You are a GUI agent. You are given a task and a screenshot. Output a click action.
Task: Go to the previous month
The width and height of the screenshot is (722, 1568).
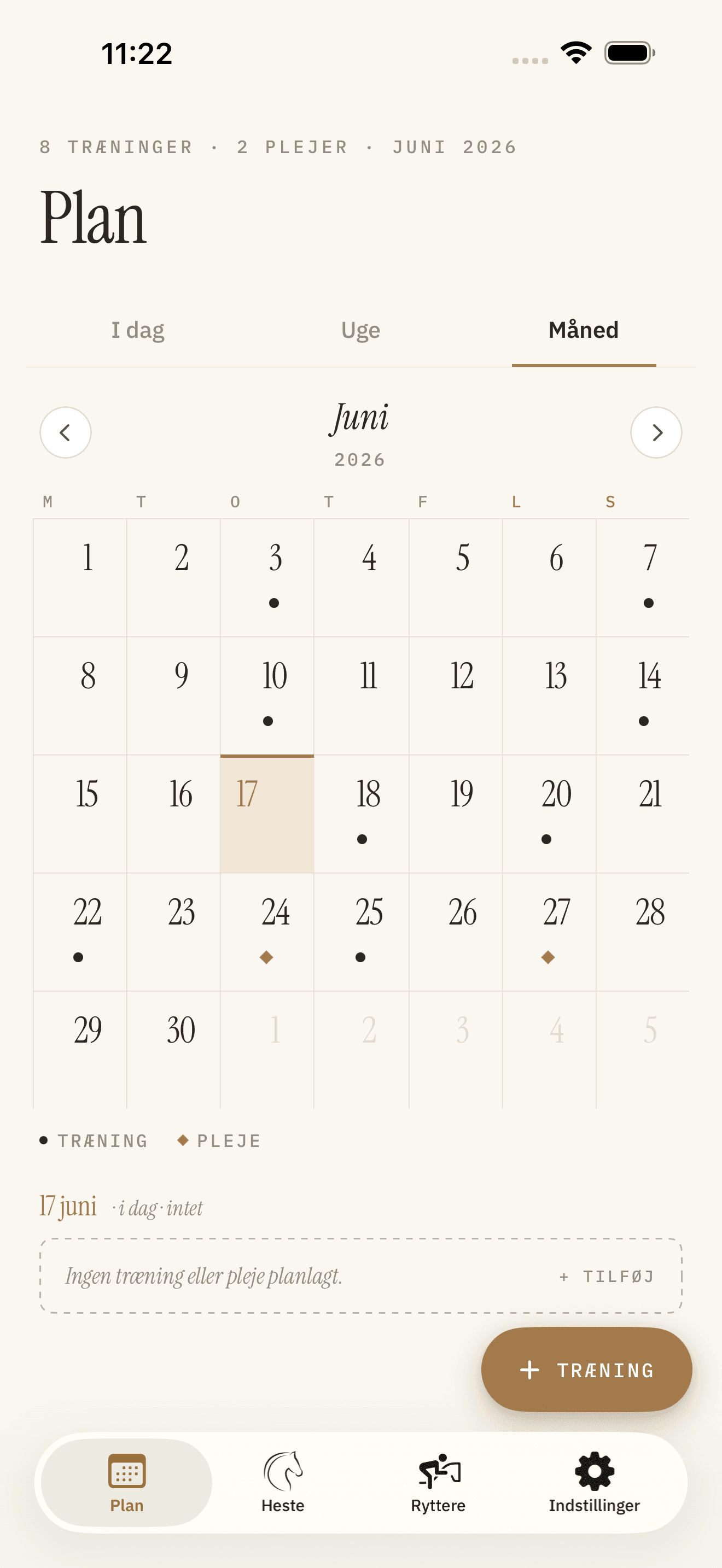pyautogui.click(x=65, y=432)
